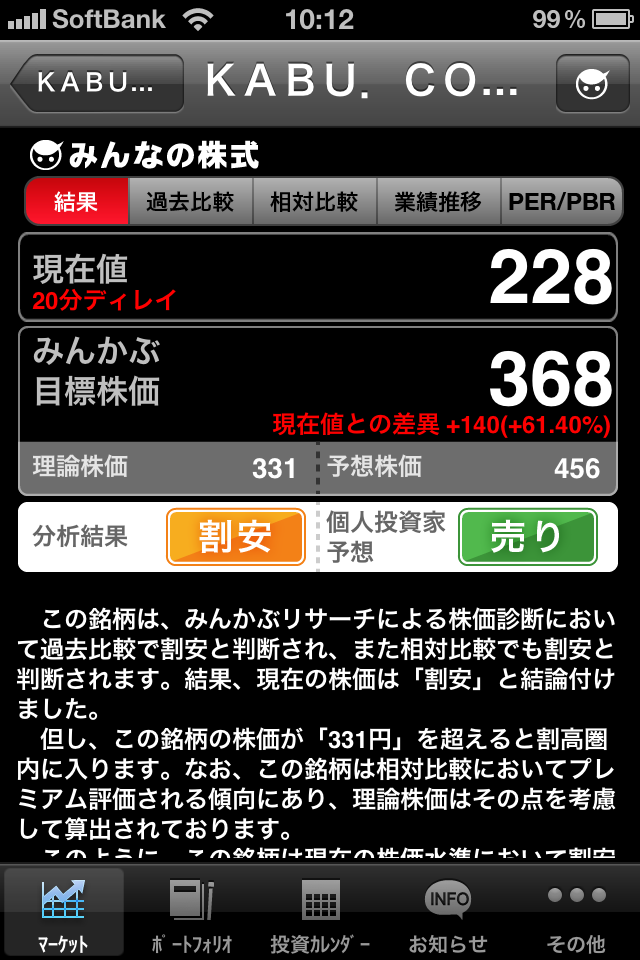
Task: Go to the お知らせ tab
Action: point(448,912)
